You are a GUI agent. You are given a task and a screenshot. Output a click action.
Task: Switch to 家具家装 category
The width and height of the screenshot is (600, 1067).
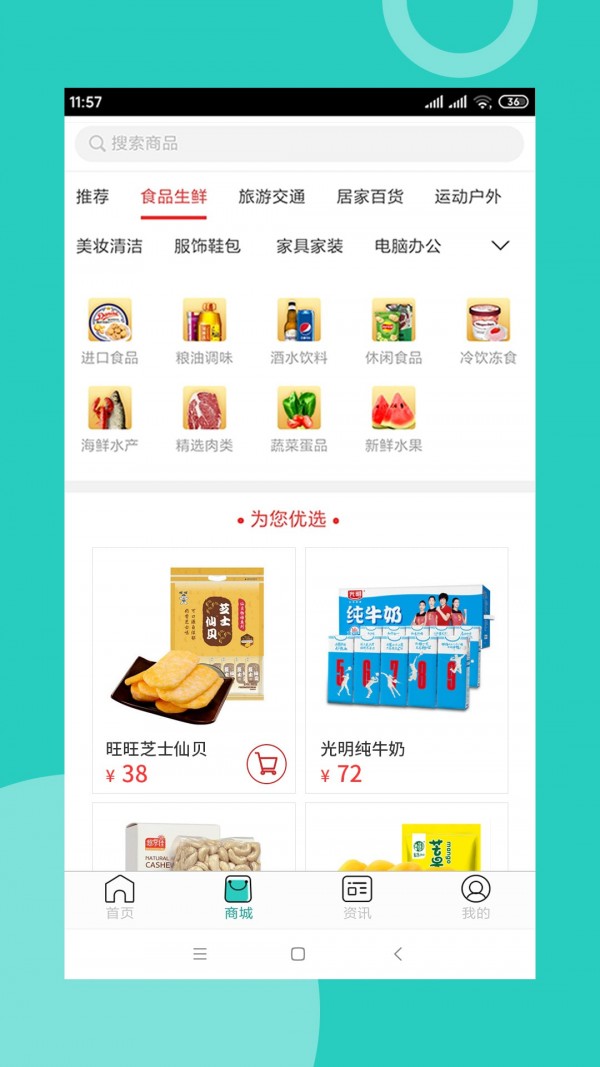point(309,246)
